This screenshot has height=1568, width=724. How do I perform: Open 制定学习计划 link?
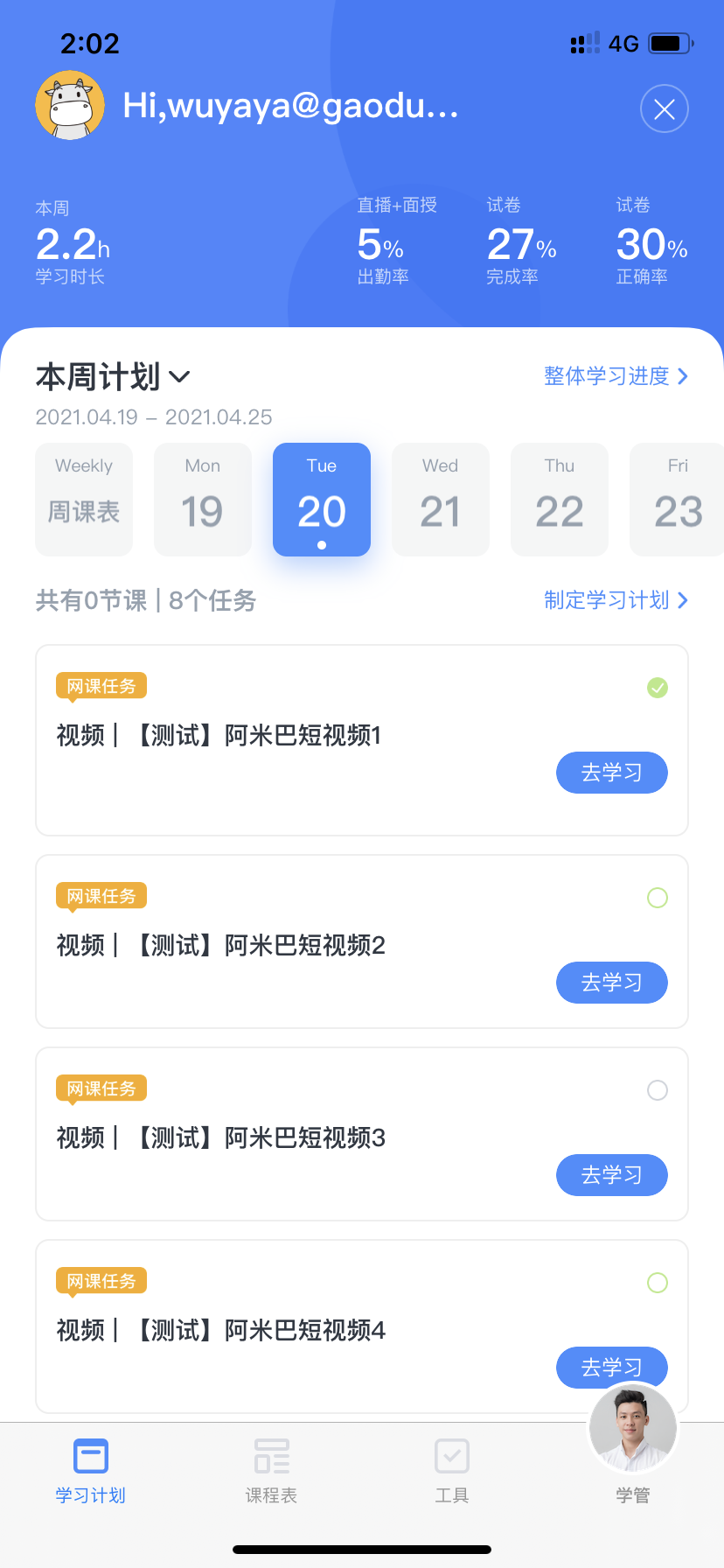pyautogui.click(x=616, y=600)
